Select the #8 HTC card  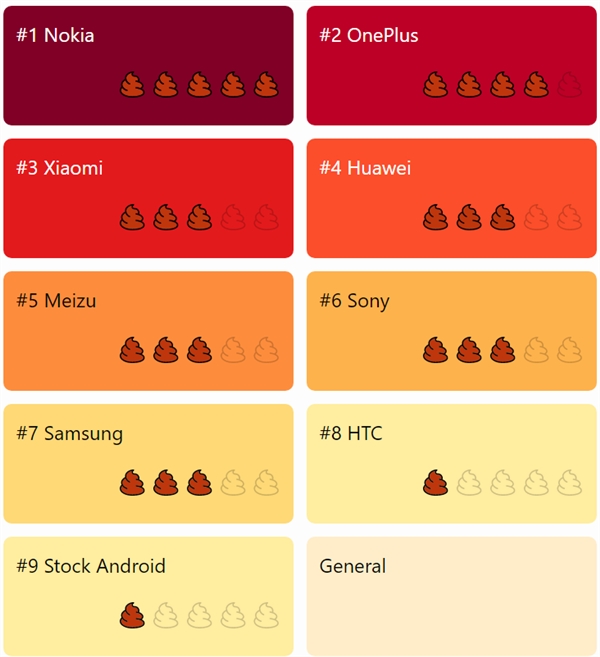(451, 463)
